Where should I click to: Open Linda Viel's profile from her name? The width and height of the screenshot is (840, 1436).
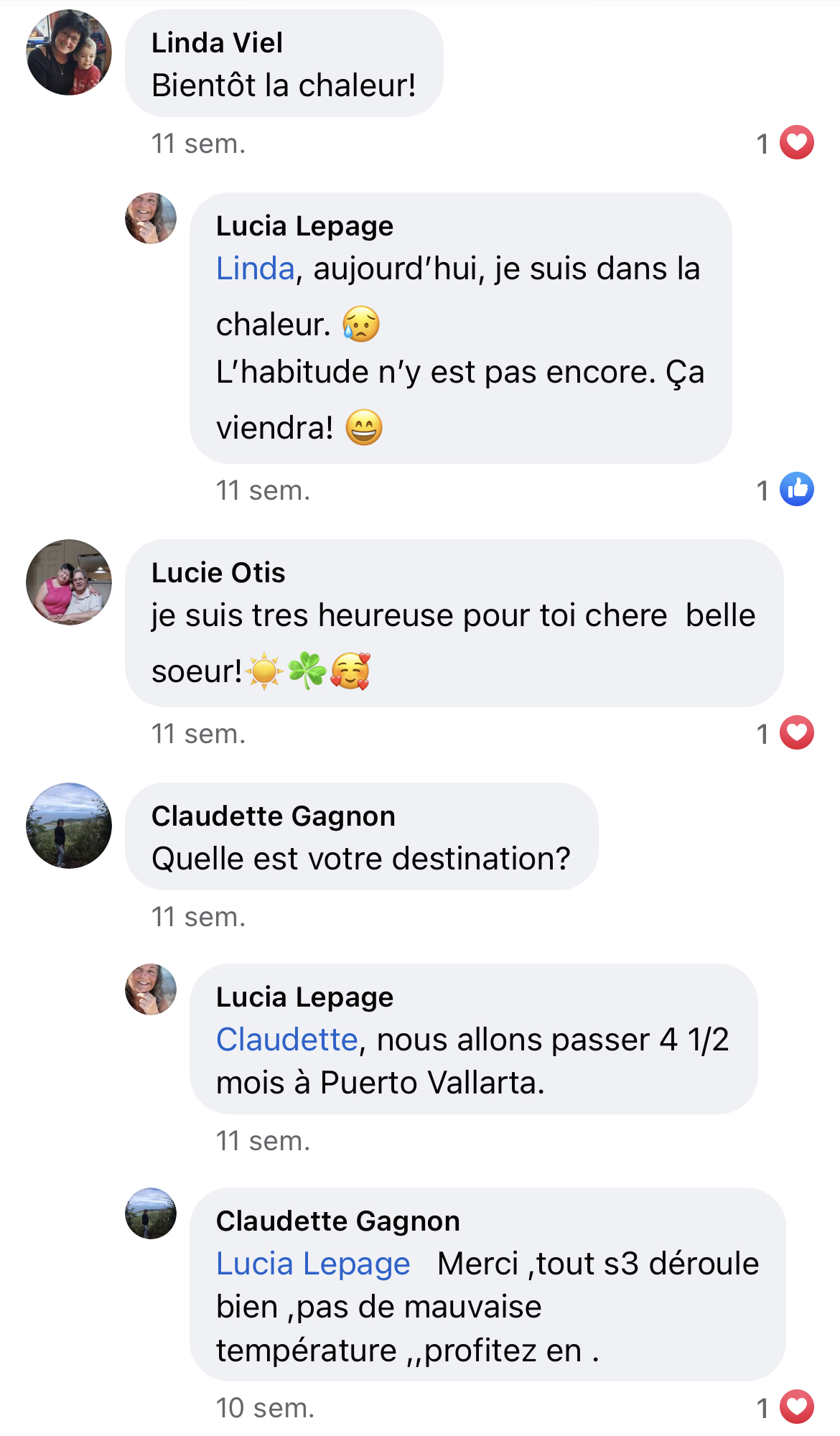coord(217,43)
